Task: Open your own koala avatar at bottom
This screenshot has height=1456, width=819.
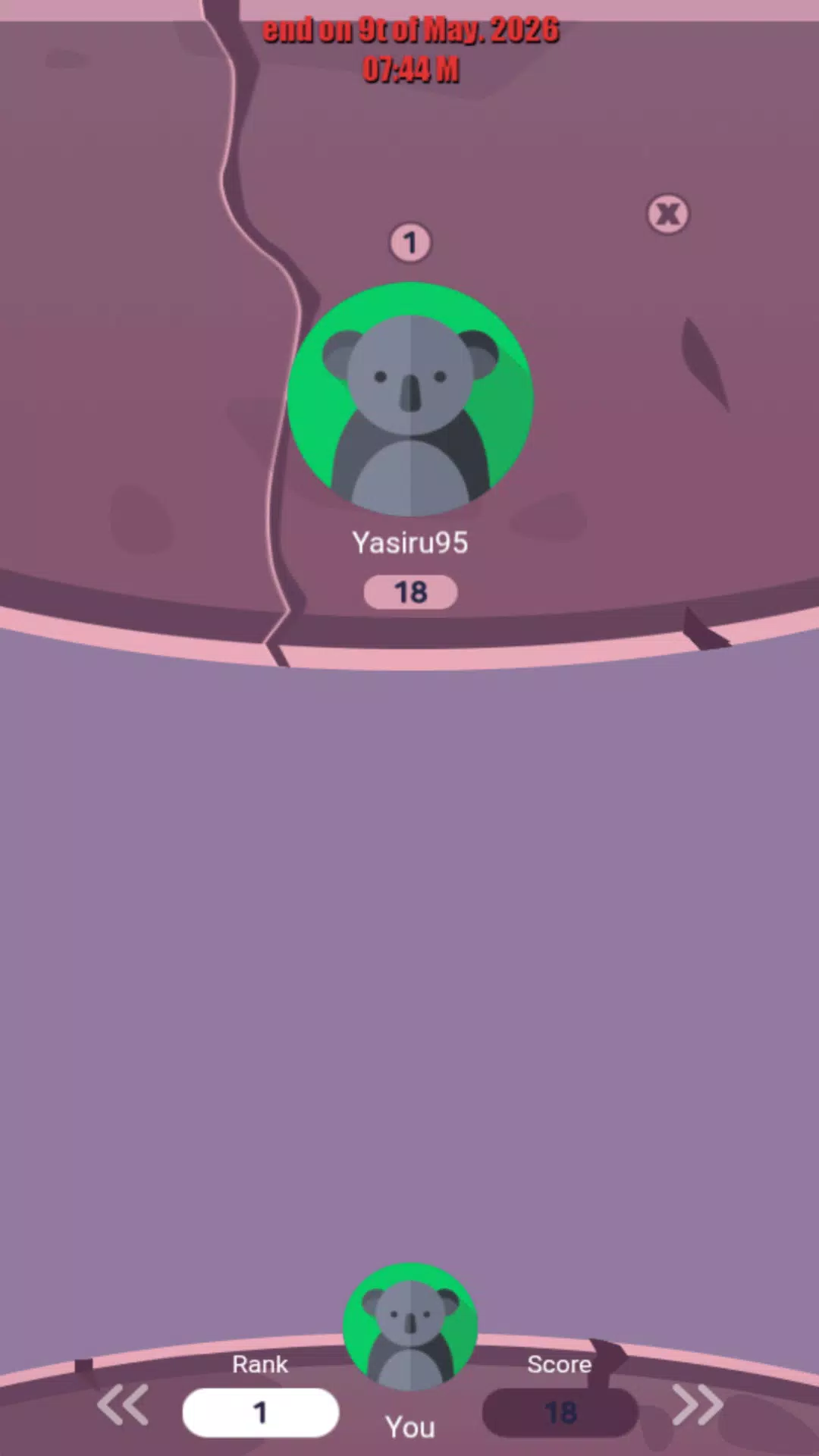Action: [x=409, y=1327]
